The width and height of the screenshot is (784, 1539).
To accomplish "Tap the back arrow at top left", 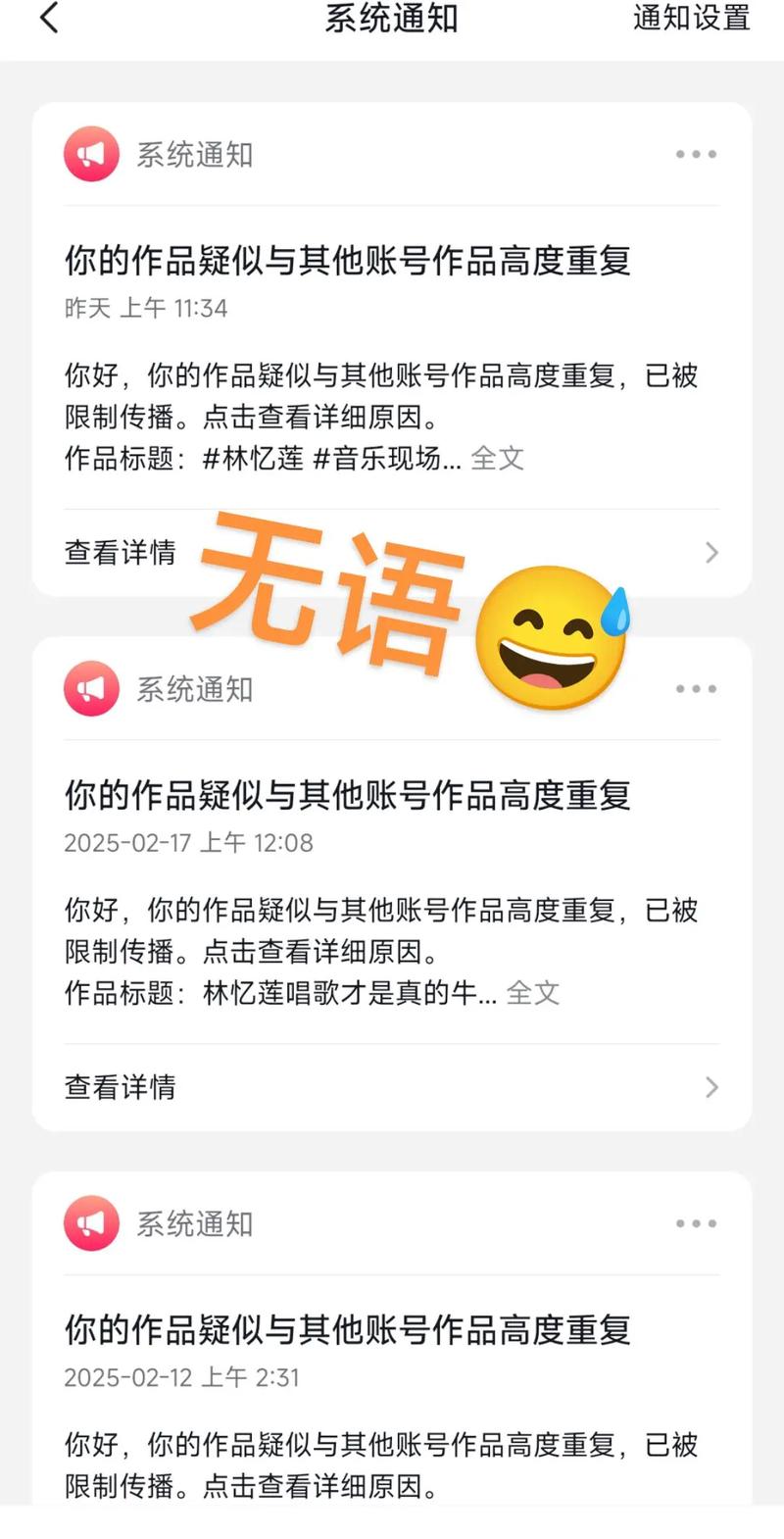I will point(49,20).
